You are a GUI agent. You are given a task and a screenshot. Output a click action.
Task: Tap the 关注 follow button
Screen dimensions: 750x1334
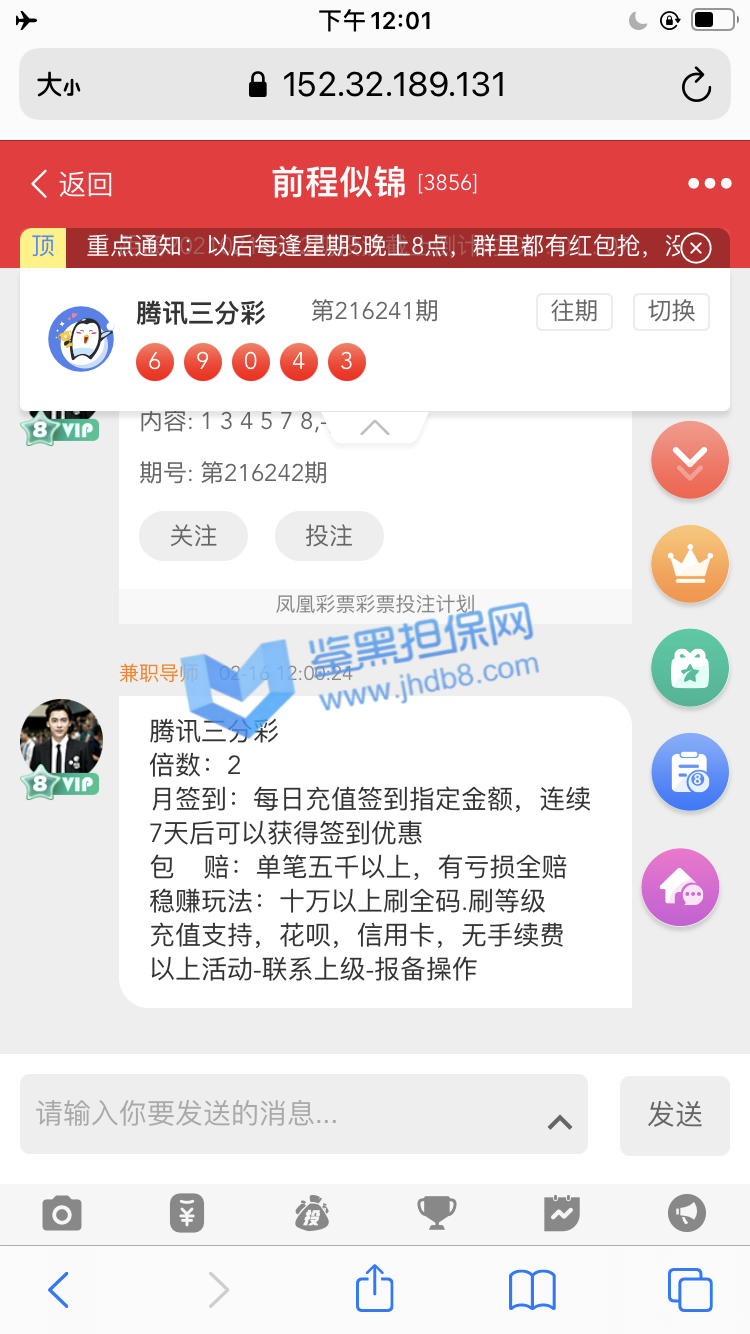coord(193,536)
